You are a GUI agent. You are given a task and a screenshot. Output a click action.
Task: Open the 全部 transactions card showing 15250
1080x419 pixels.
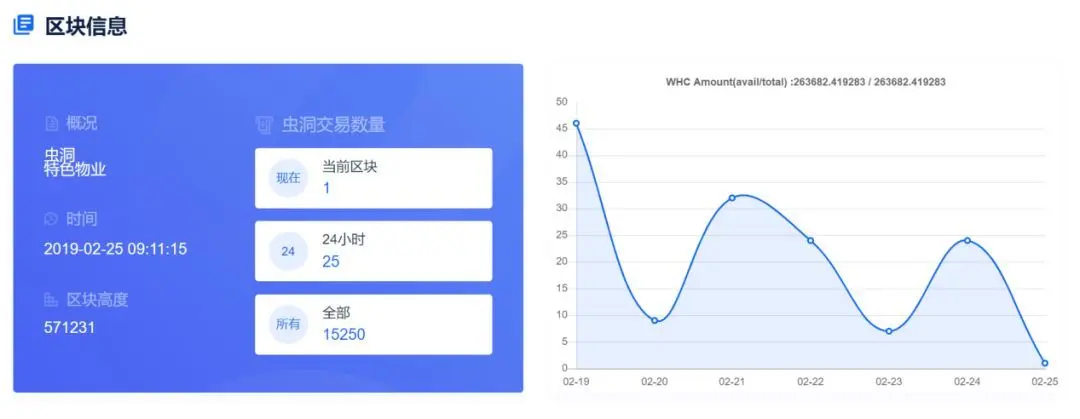click(373, 324)
